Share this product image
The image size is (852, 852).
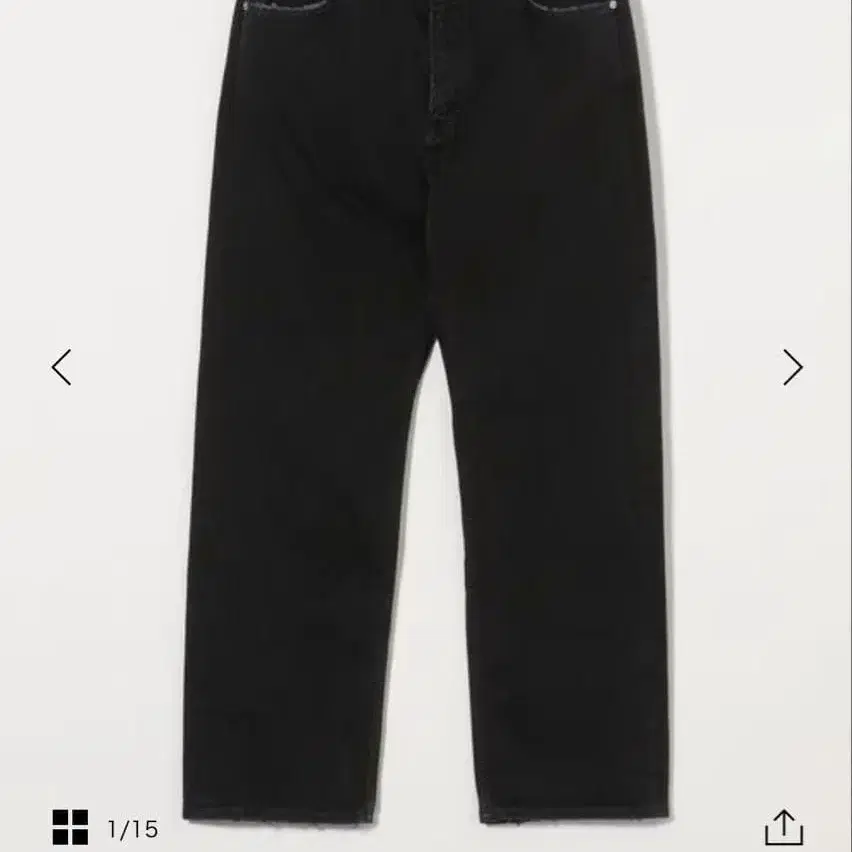[784, 827]
